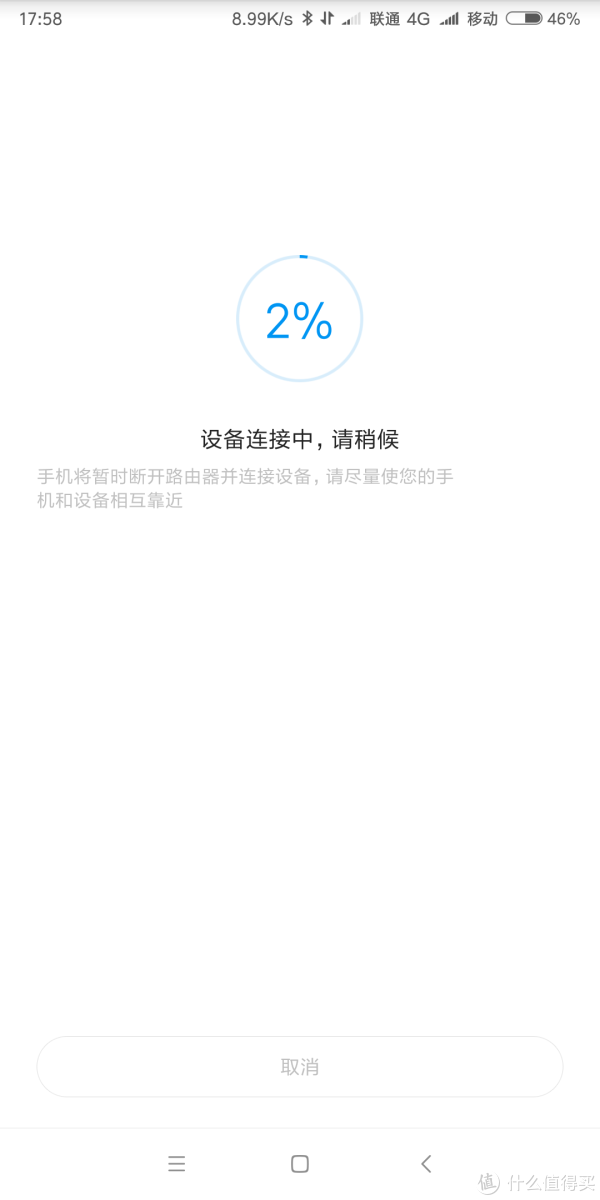Return to the home screen
The height and width of the screenshot is (1200, 600).
point(299,1163)
